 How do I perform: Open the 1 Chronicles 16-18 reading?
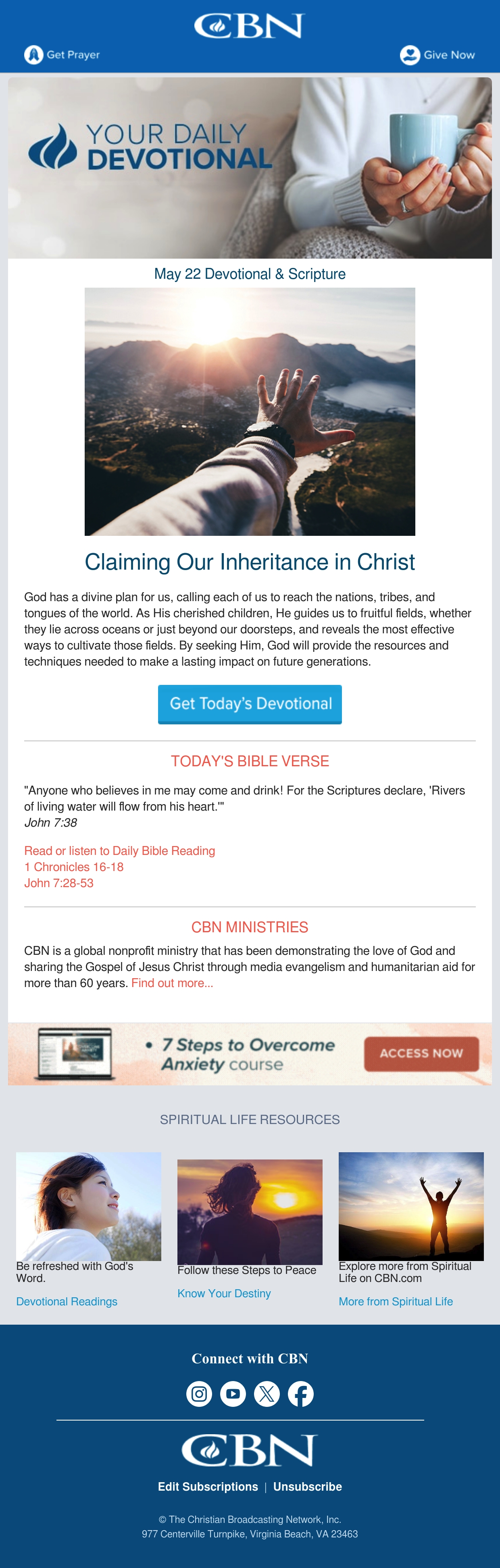click(x=74, y=867)
